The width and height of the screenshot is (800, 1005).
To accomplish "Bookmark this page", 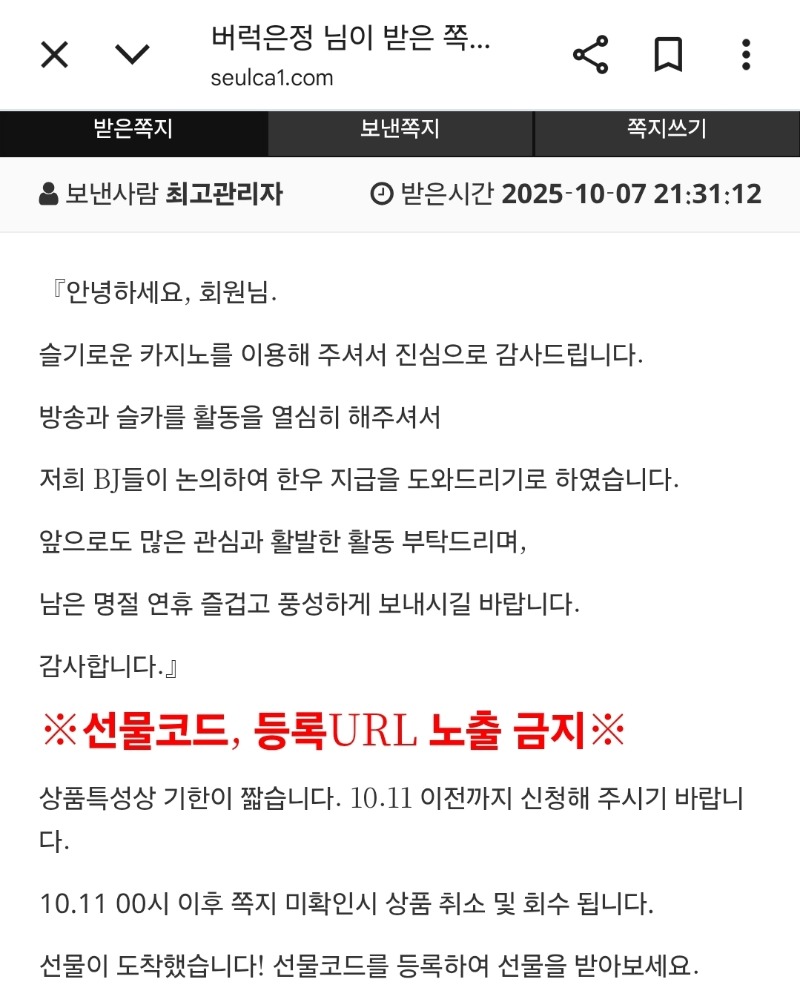I will pyautogui.click(x=668, y=55).
